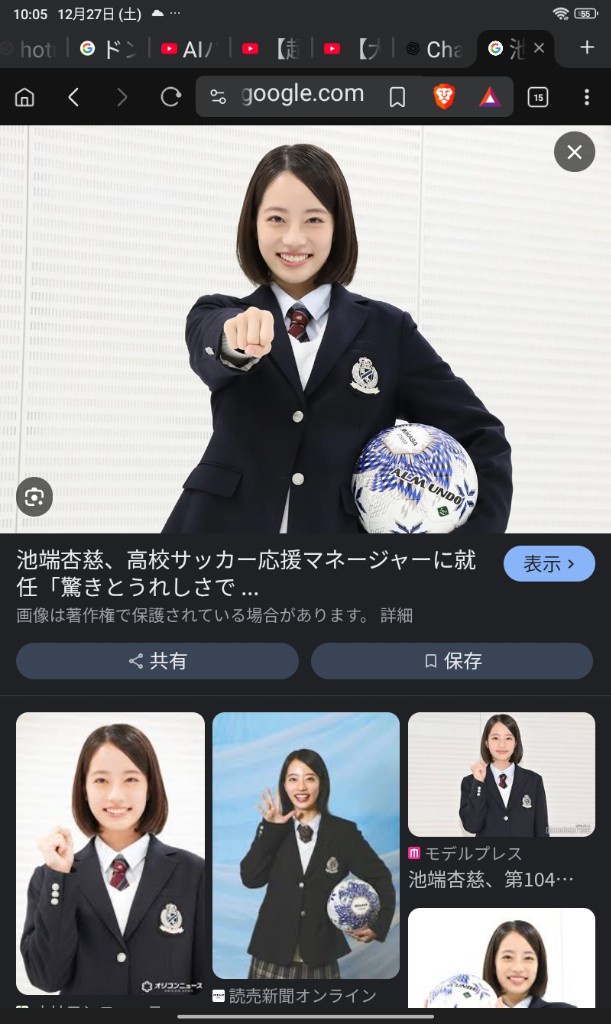Navigate back to previous page

tap(73, 97)
